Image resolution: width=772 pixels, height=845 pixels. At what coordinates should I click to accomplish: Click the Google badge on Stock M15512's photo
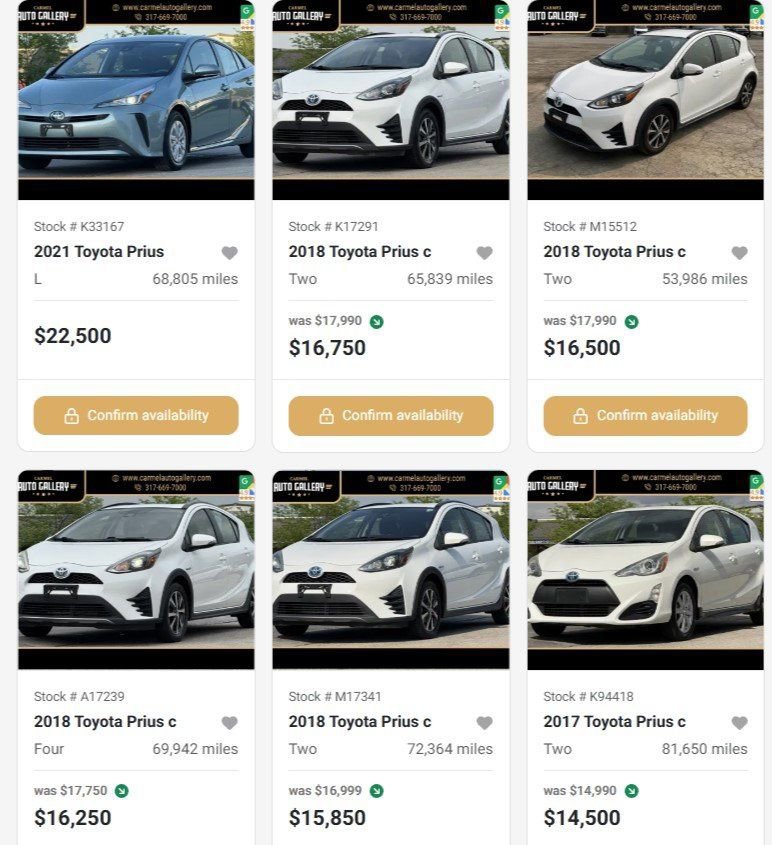pos(757,12)
